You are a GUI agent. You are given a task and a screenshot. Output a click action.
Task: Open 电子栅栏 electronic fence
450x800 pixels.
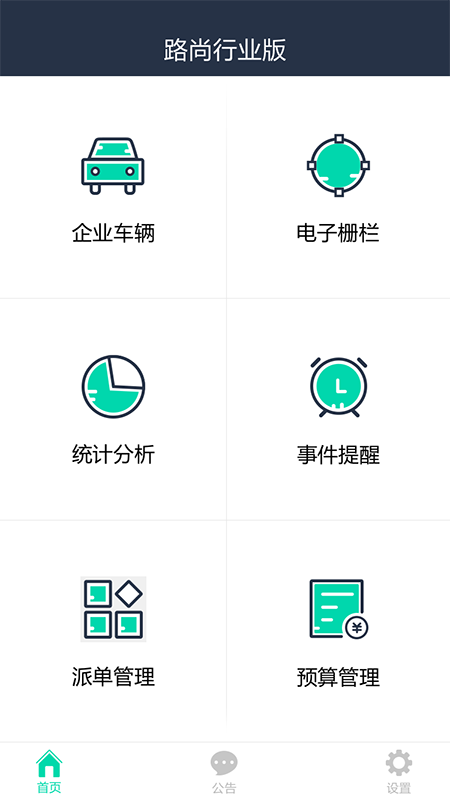click(338, 187)
